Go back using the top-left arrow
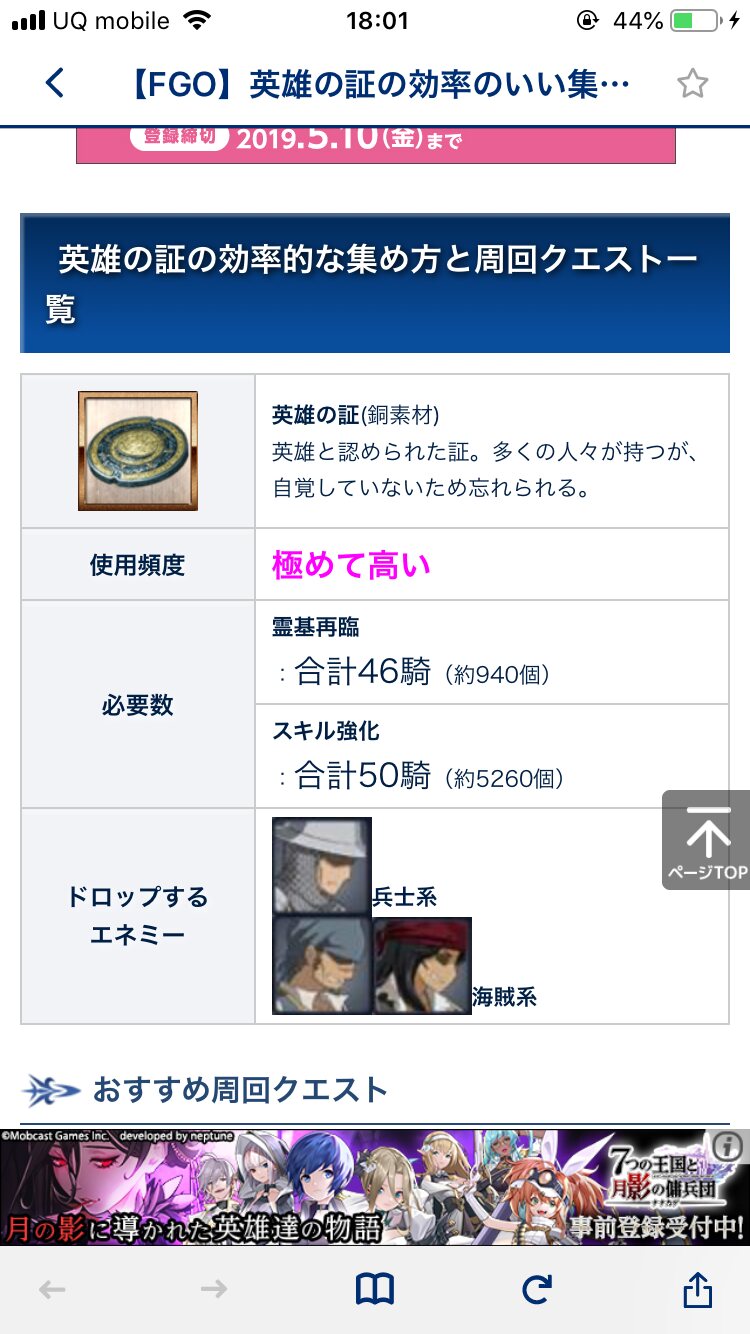This screenshot has width=750, height=1334. click(x=55, y=84)
